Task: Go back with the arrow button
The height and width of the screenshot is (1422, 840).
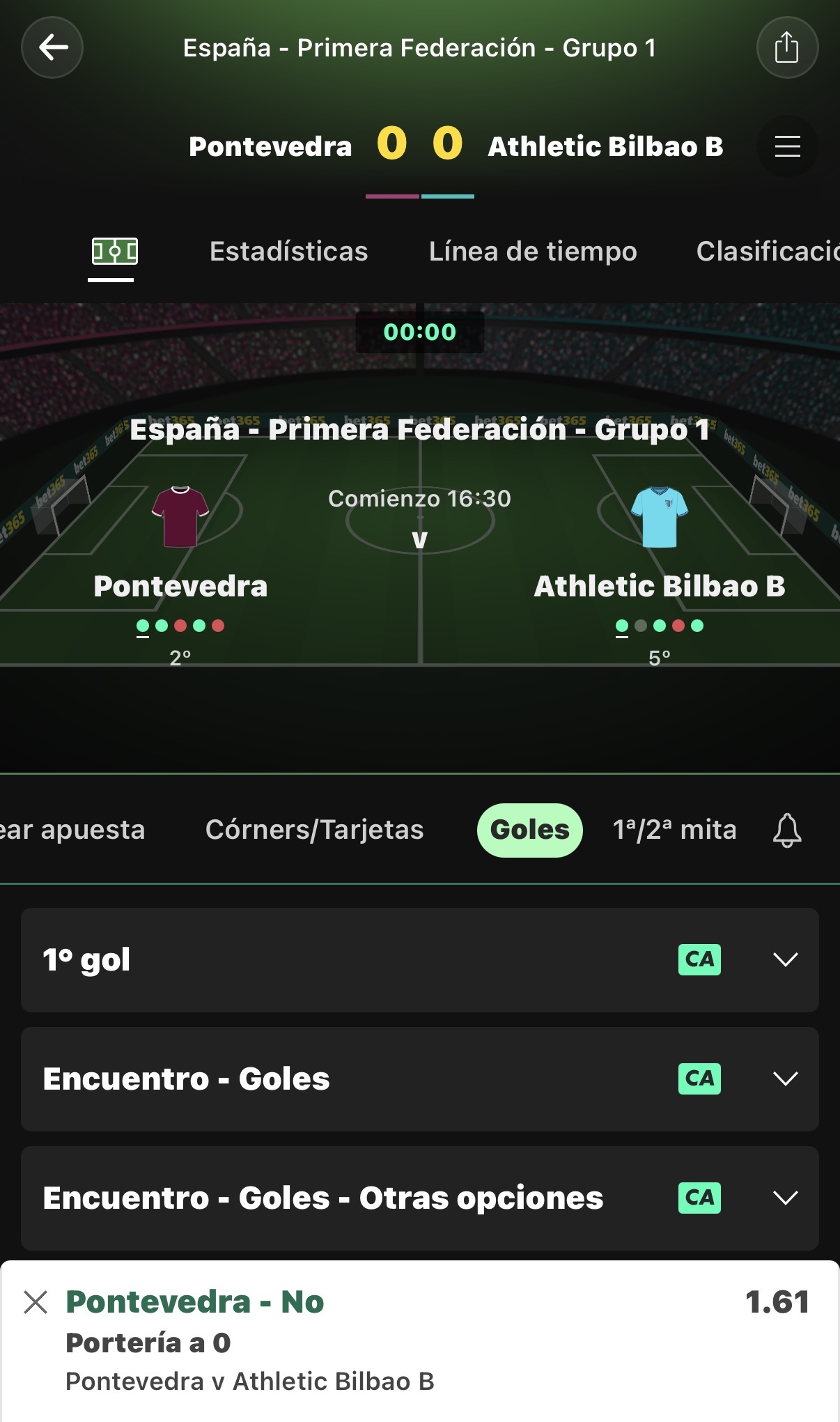Action: point(52,47)
